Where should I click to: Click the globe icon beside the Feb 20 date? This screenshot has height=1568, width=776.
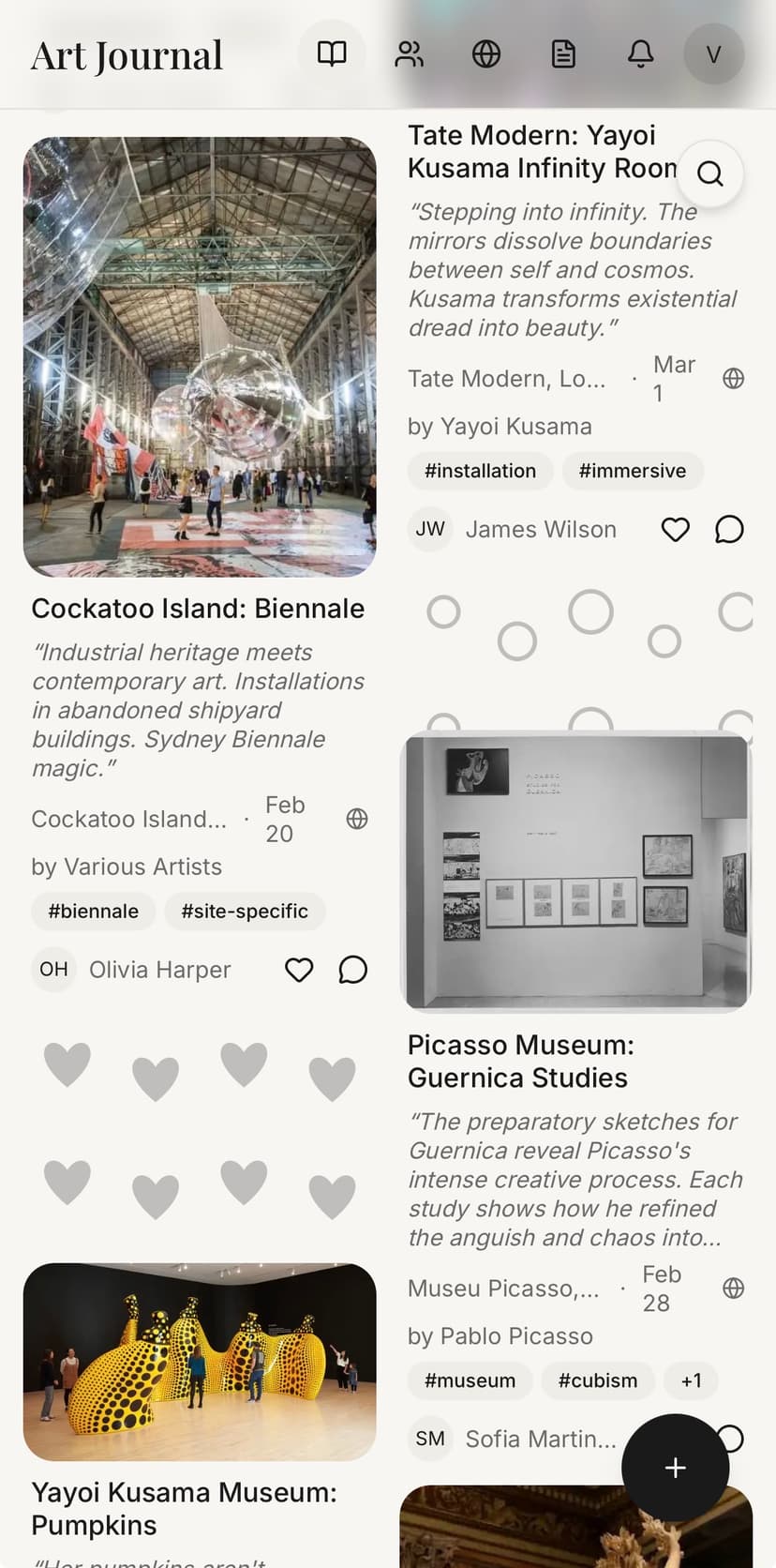point(356,818)
